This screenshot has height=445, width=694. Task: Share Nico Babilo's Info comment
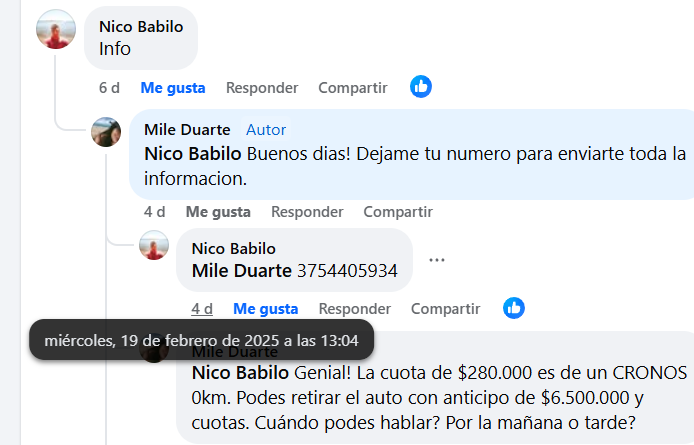[x=352, y=87]
